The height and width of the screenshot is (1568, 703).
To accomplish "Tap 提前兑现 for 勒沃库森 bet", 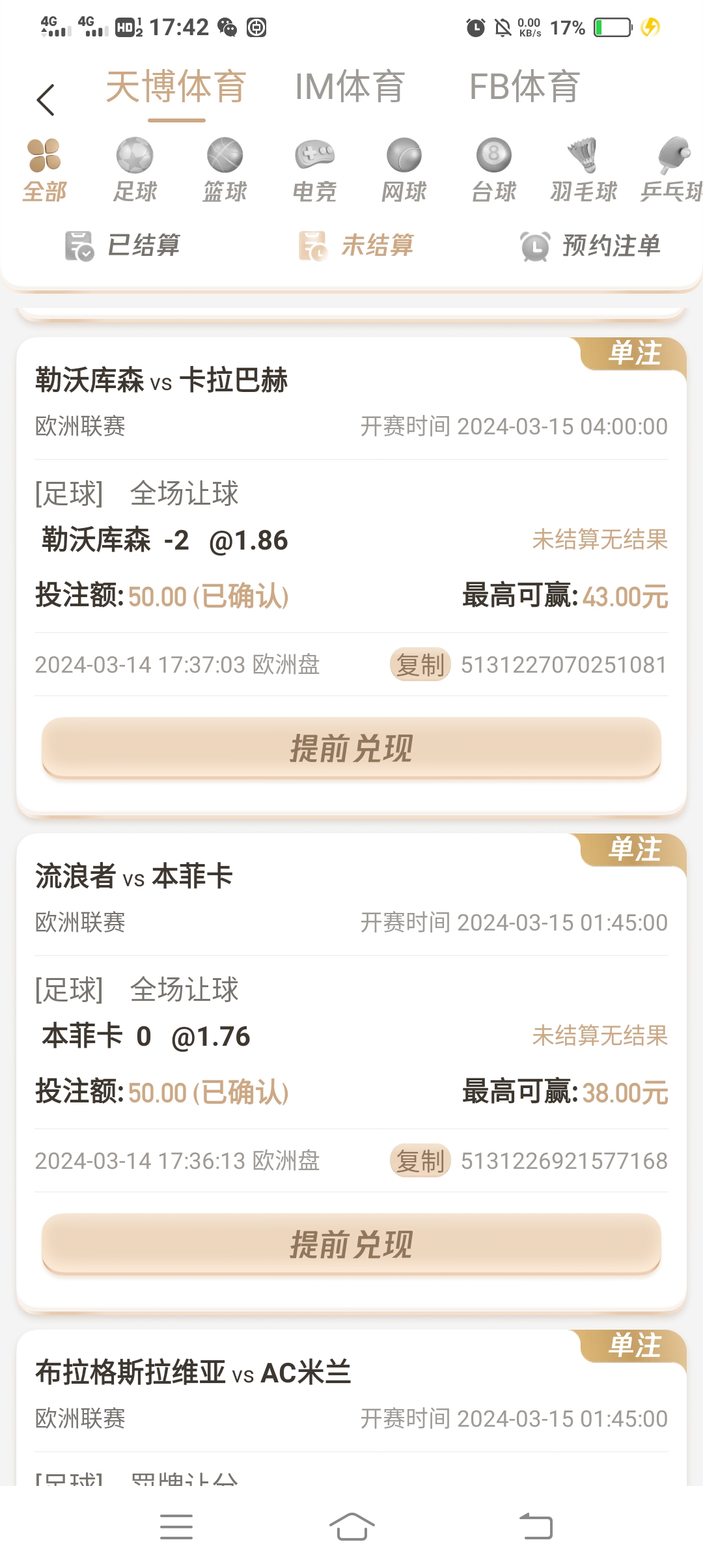I will 351,748.
